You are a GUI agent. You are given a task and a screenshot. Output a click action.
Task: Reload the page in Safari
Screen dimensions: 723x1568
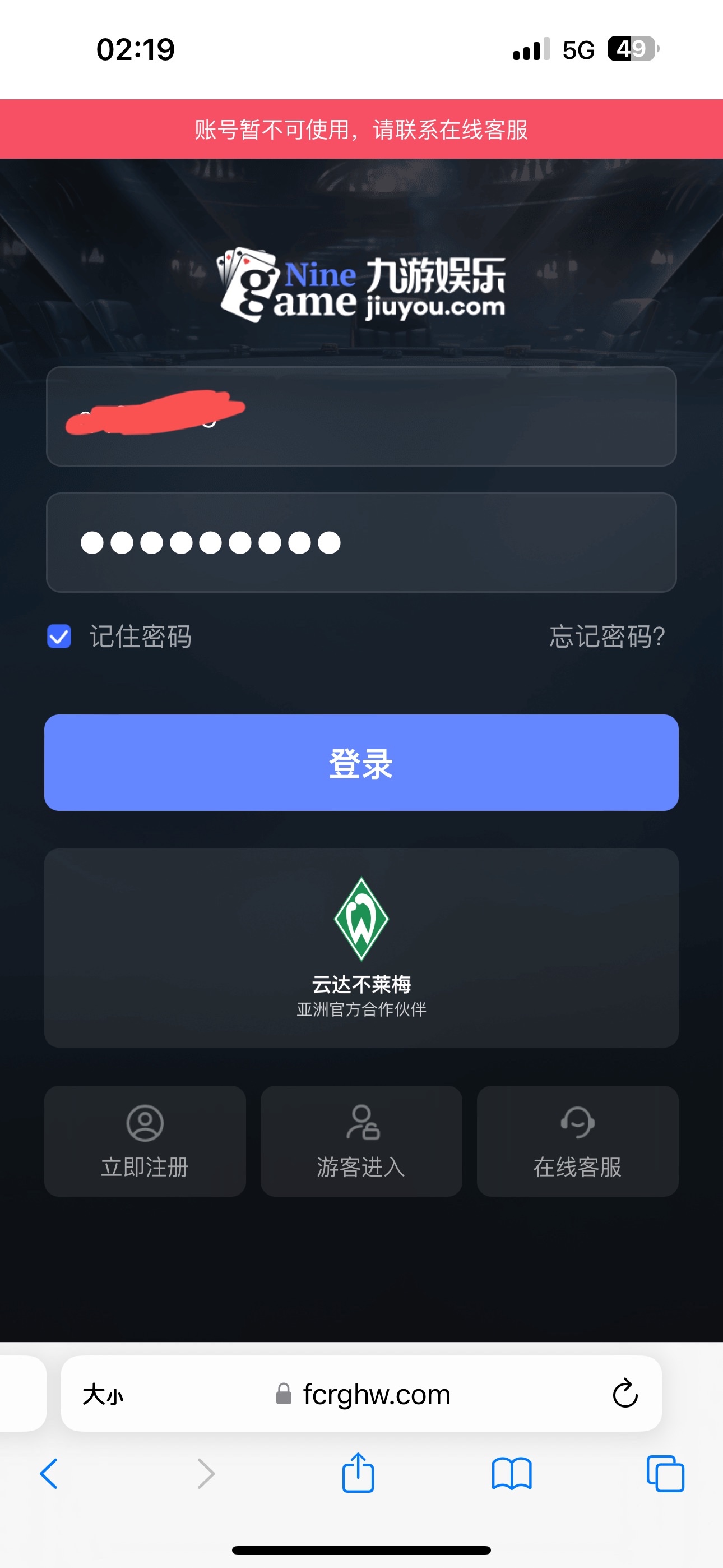coord(624,1394)
